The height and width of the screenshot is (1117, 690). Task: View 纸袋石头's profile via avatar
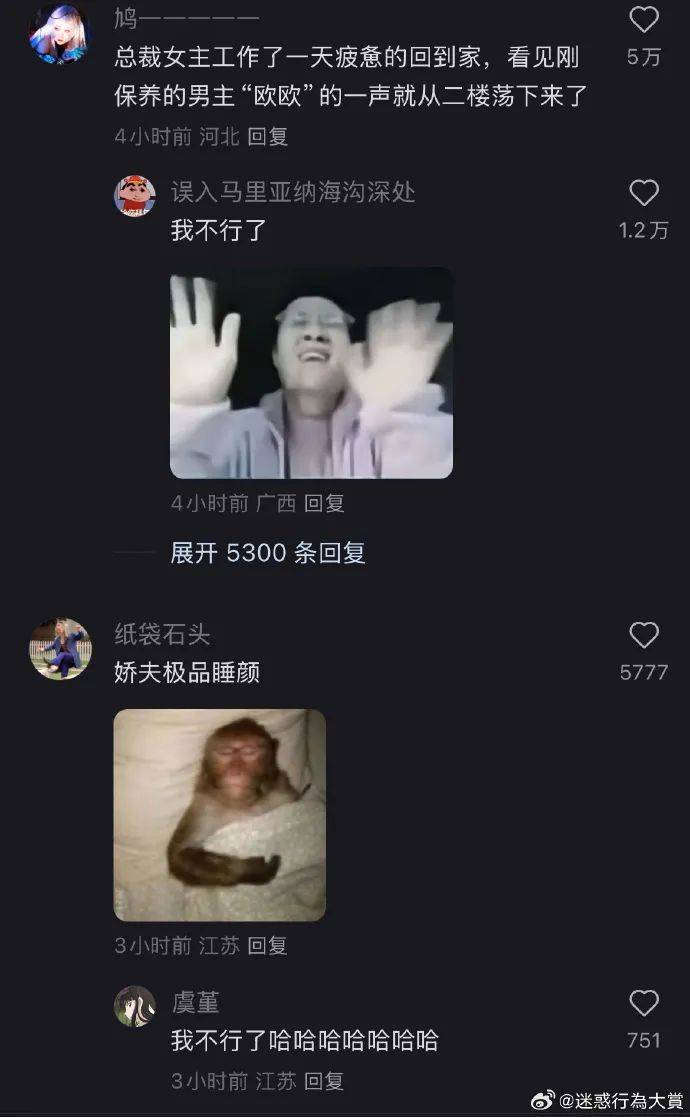(x=60, y=648)
